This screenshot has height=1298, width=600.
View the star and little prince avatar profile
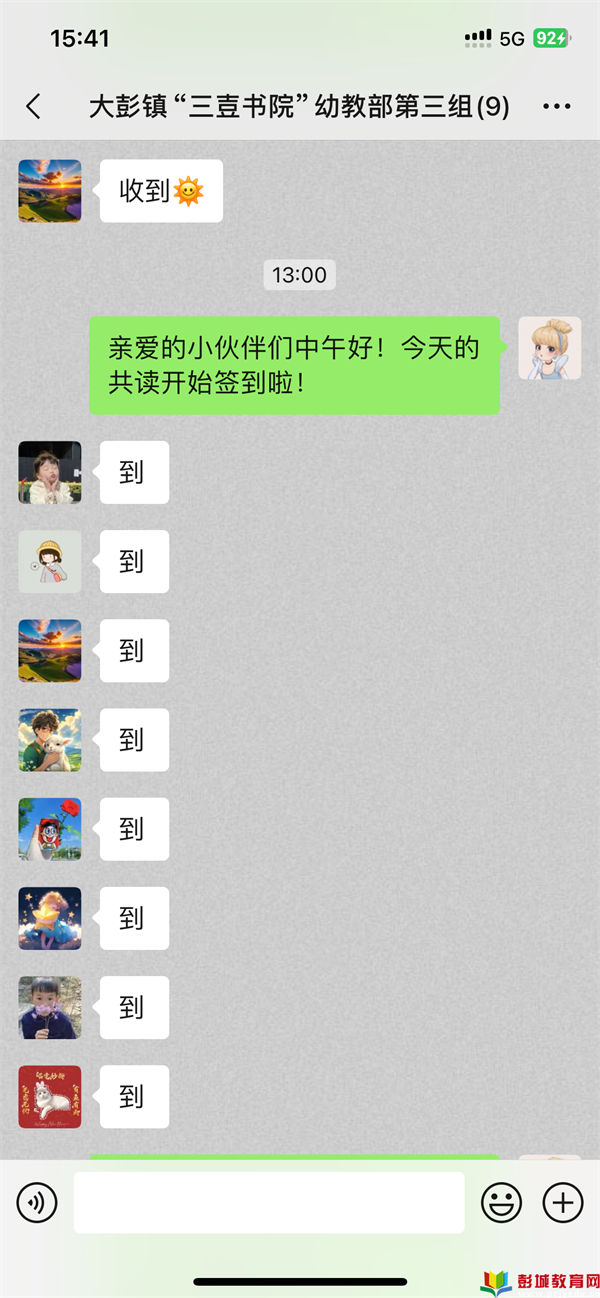click(x=50, y=918)
